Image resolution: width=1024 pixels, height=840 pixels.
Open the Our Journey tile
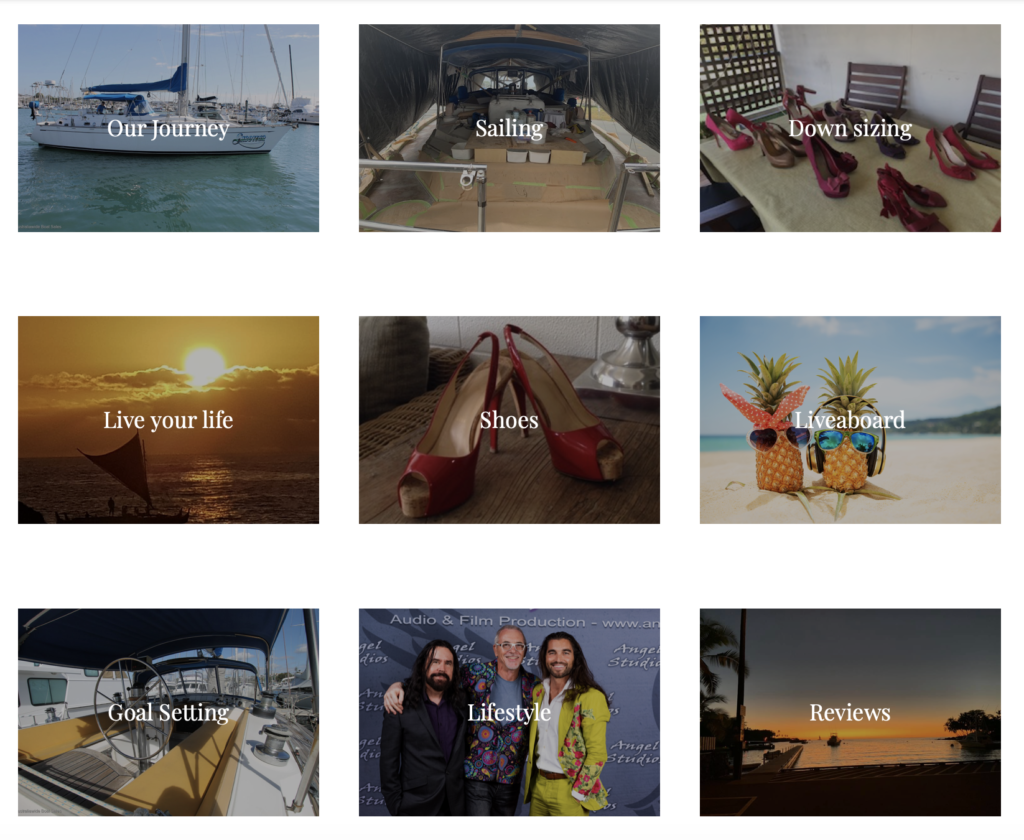click(168, 129)
